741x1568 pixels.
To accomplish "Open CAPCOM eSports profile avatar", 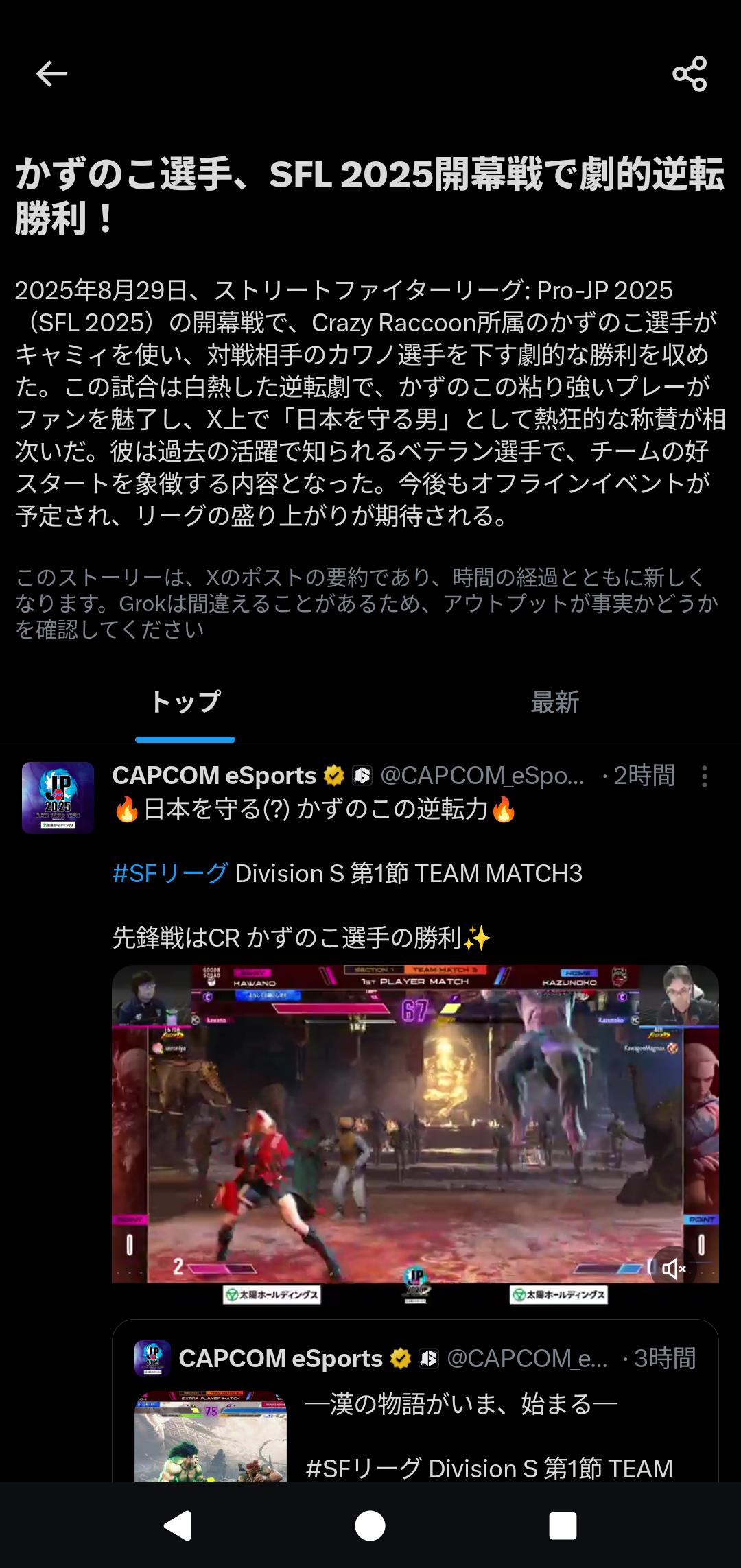I will 58,798.
